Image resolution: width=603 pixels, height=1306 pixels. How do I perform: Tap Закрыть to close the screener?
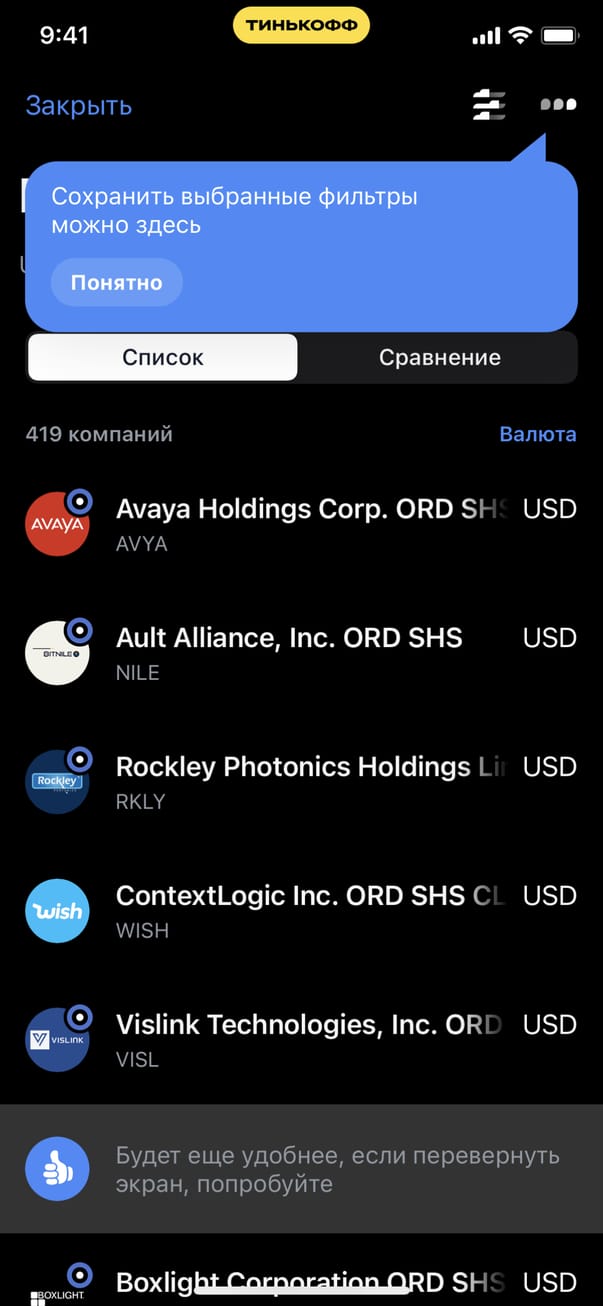point(79,106)
